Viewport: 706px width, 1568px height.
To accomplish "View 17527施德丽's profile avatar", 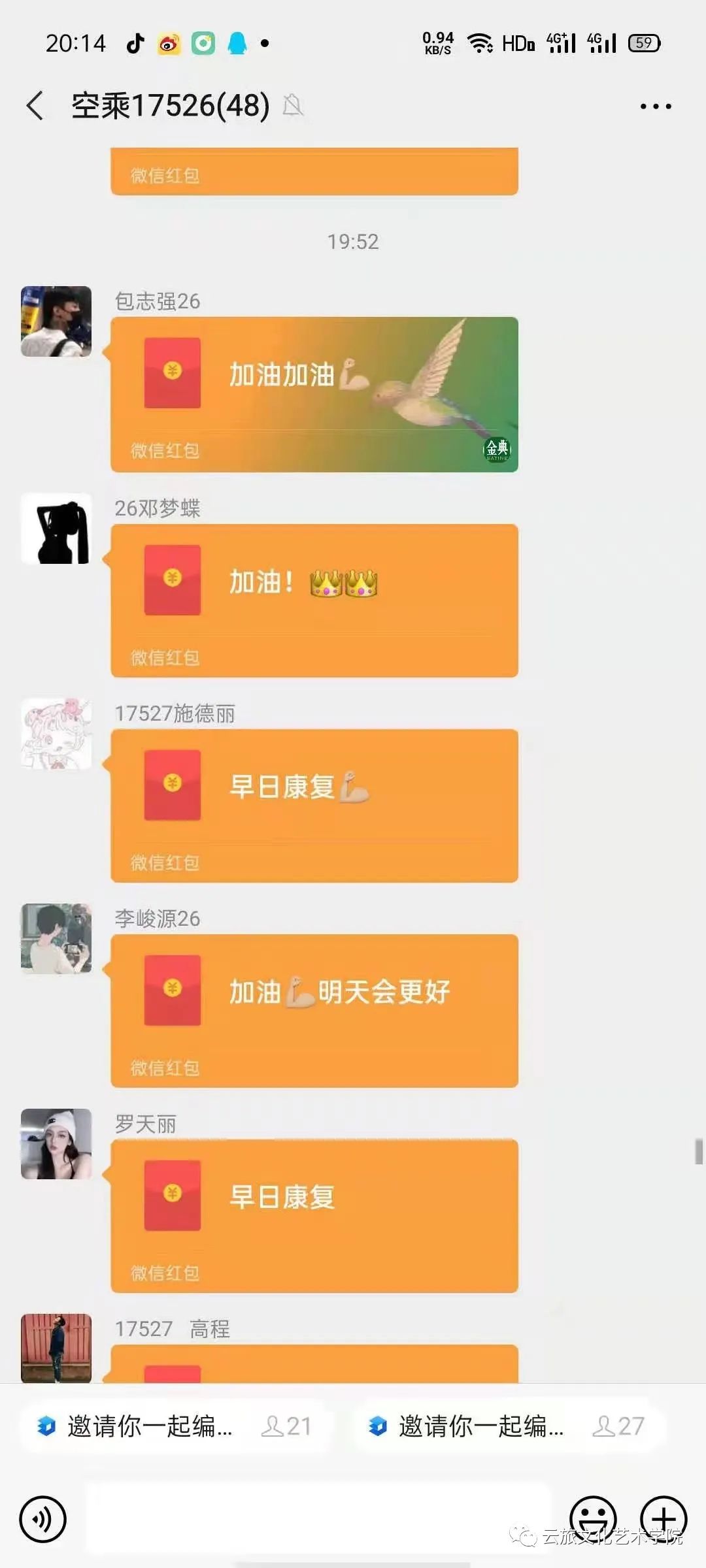I will (56, 733).
